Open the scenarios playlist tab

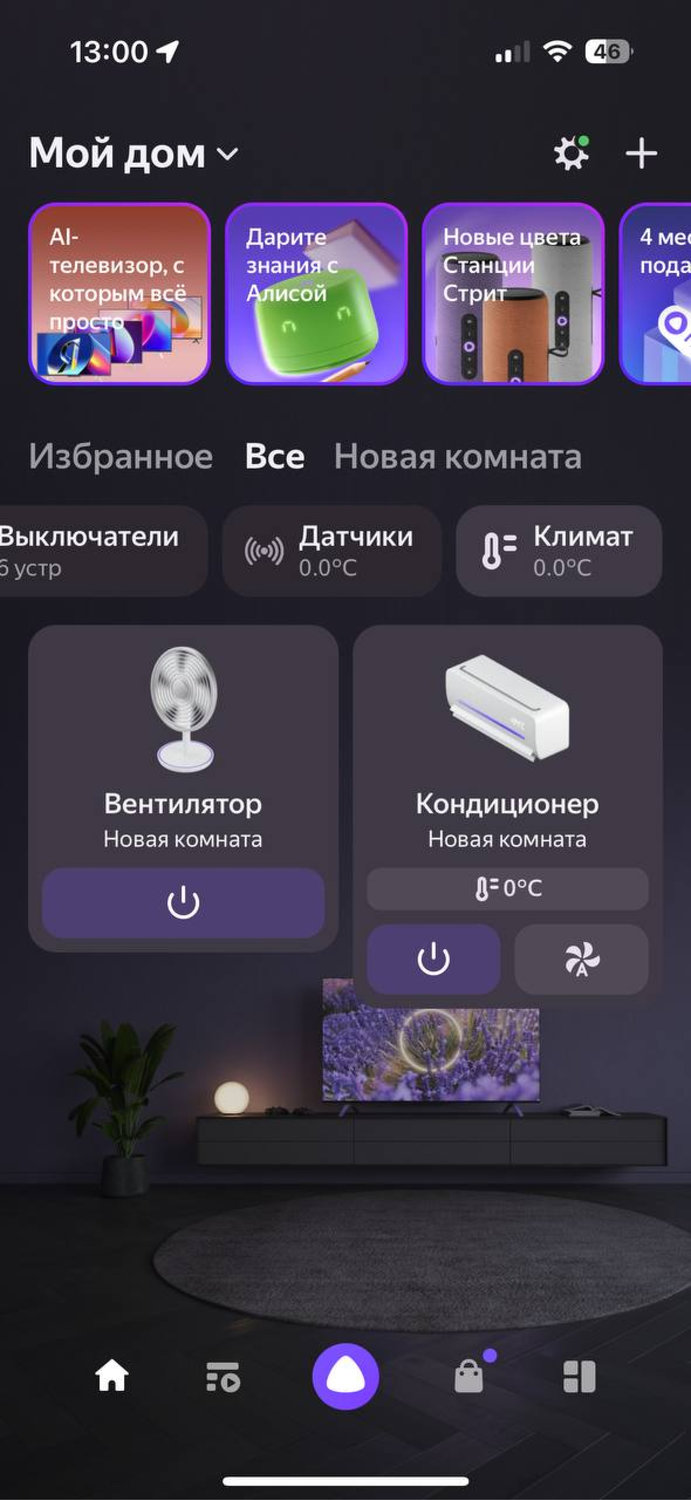tap(223, 1377)
